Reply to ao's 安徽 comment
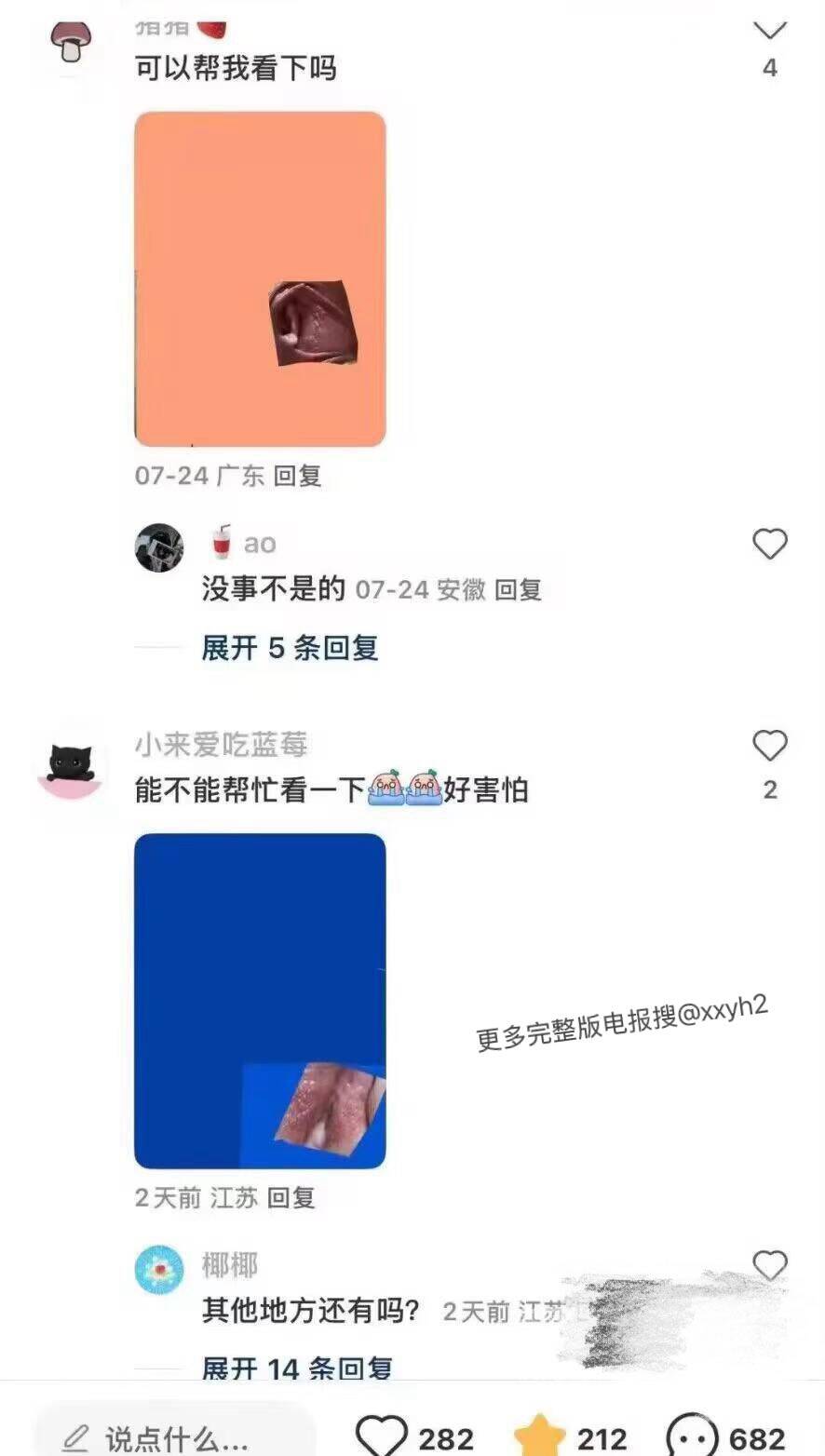 518,589
